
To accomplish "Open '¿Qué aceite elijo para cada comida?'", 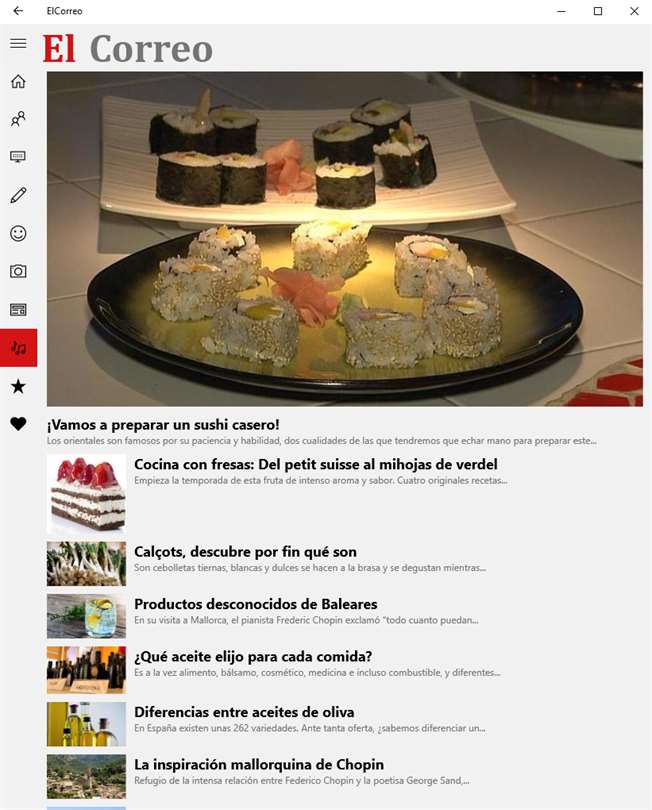I will click(x=253, y=656).
